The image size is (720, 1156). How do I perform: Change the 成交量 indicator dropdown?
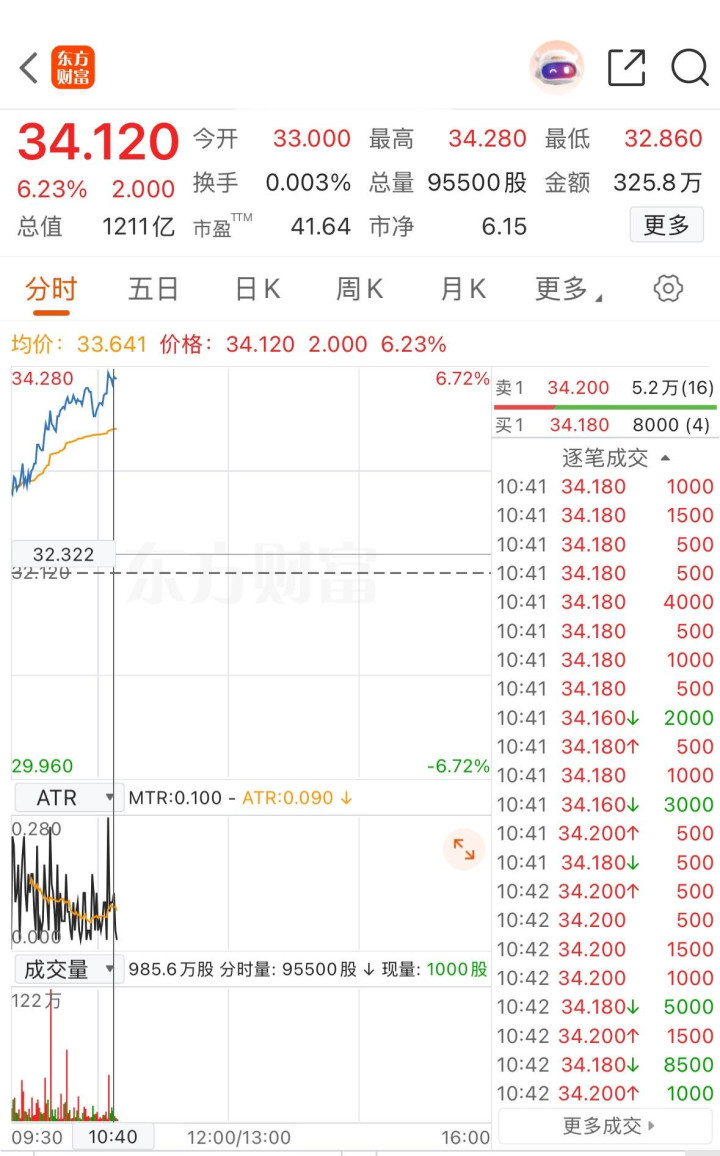(x=68, y=969)
